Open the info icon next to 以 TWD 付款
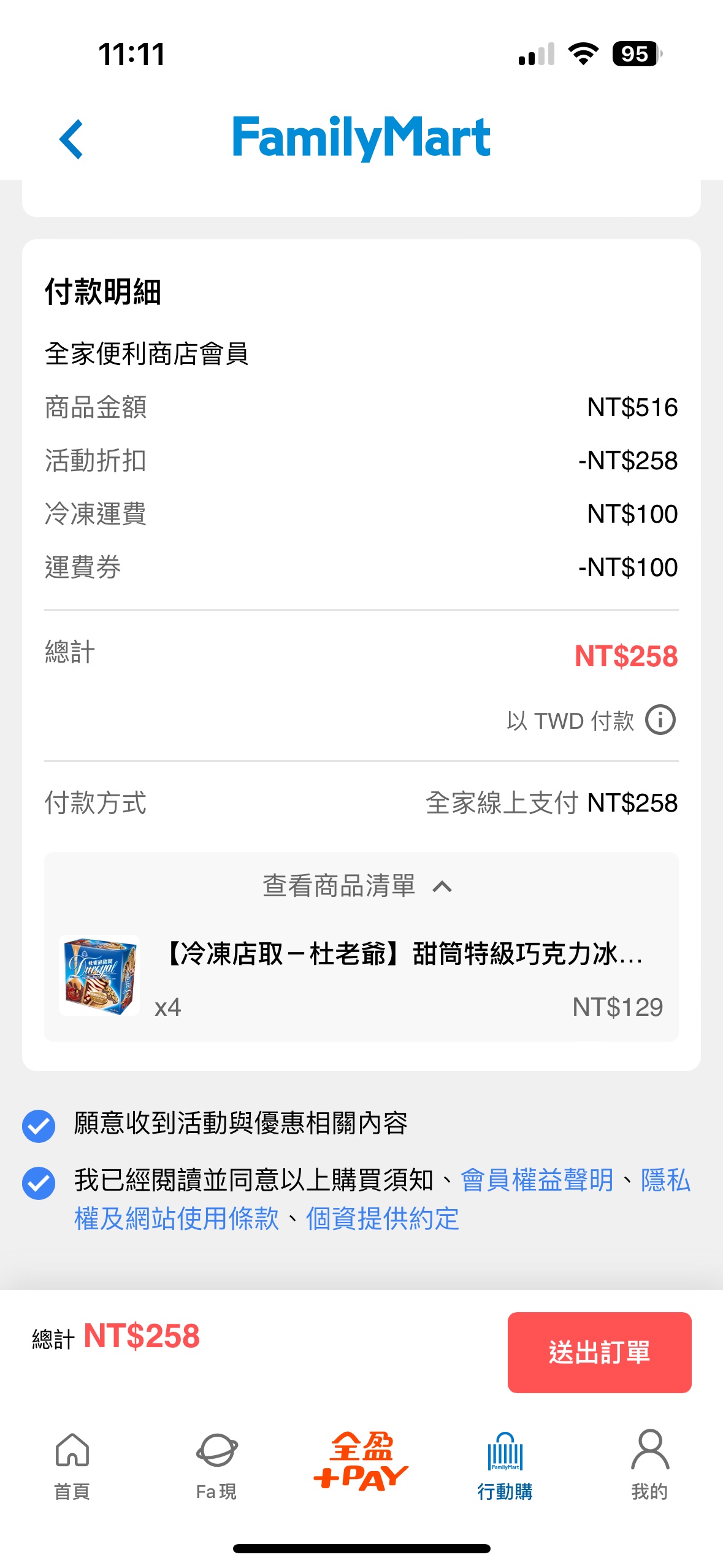 coord(660,720)
